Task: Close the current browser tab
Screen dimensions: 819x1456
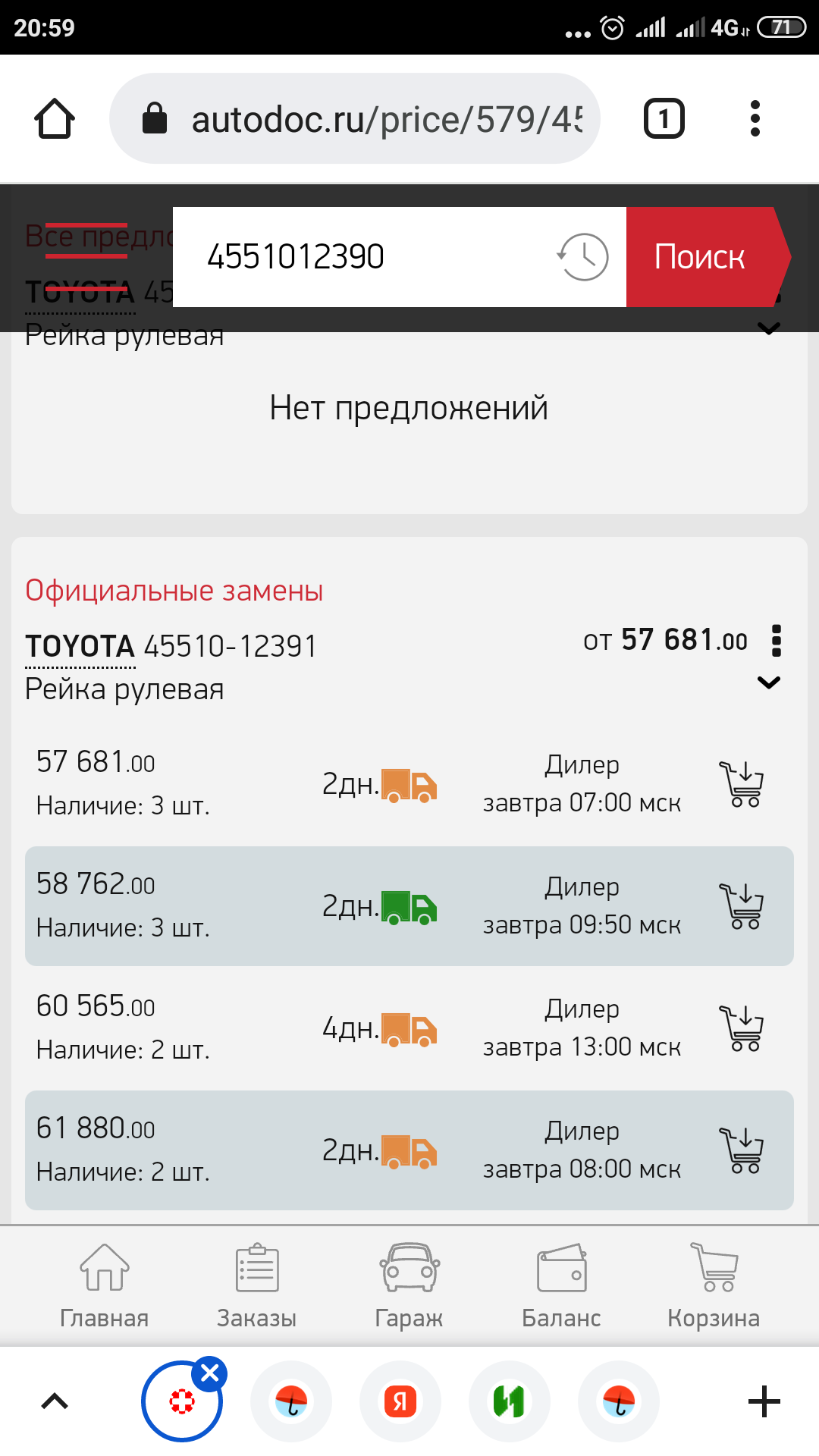Action: click(210, 1373)
